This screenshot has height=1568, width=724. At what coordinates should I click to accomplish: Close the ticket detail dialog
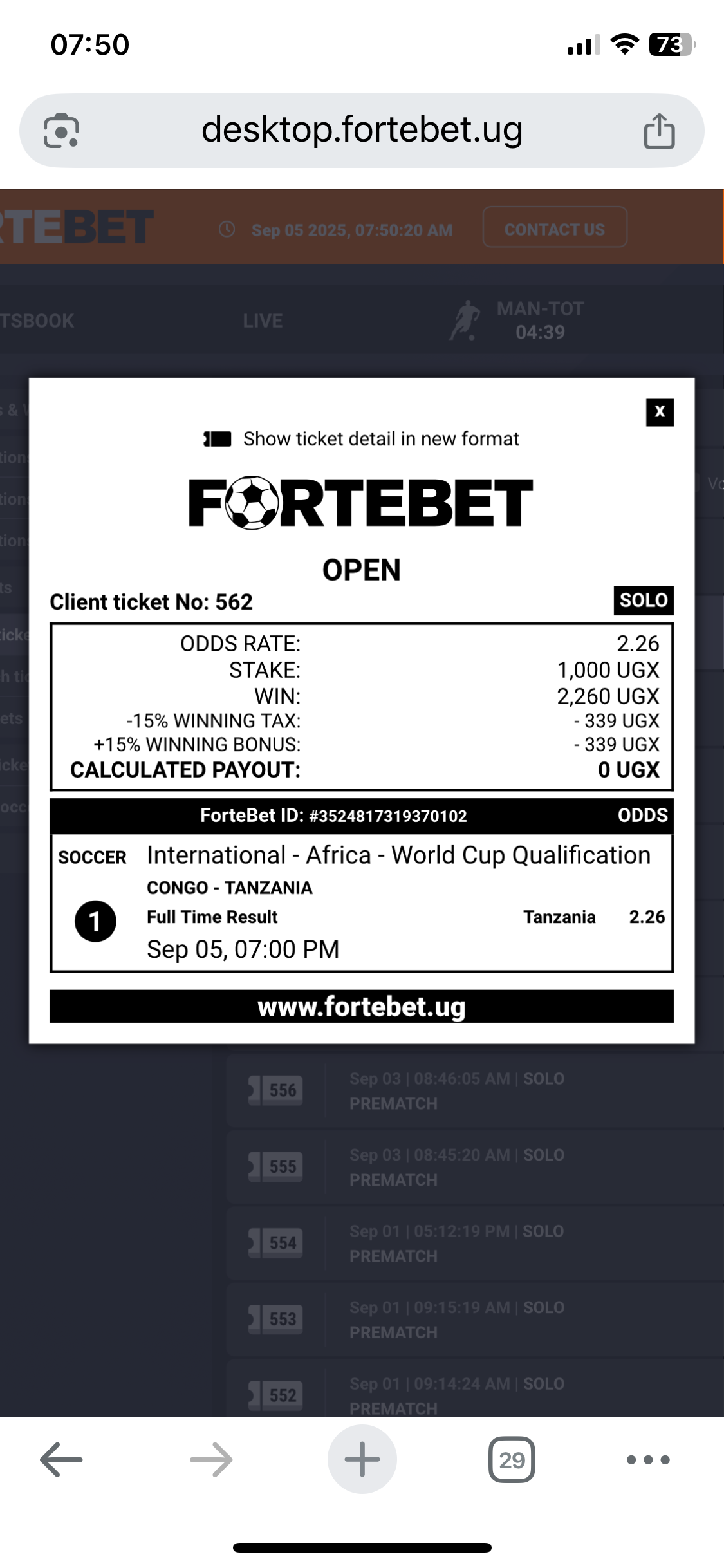click(x=660, y=413)
